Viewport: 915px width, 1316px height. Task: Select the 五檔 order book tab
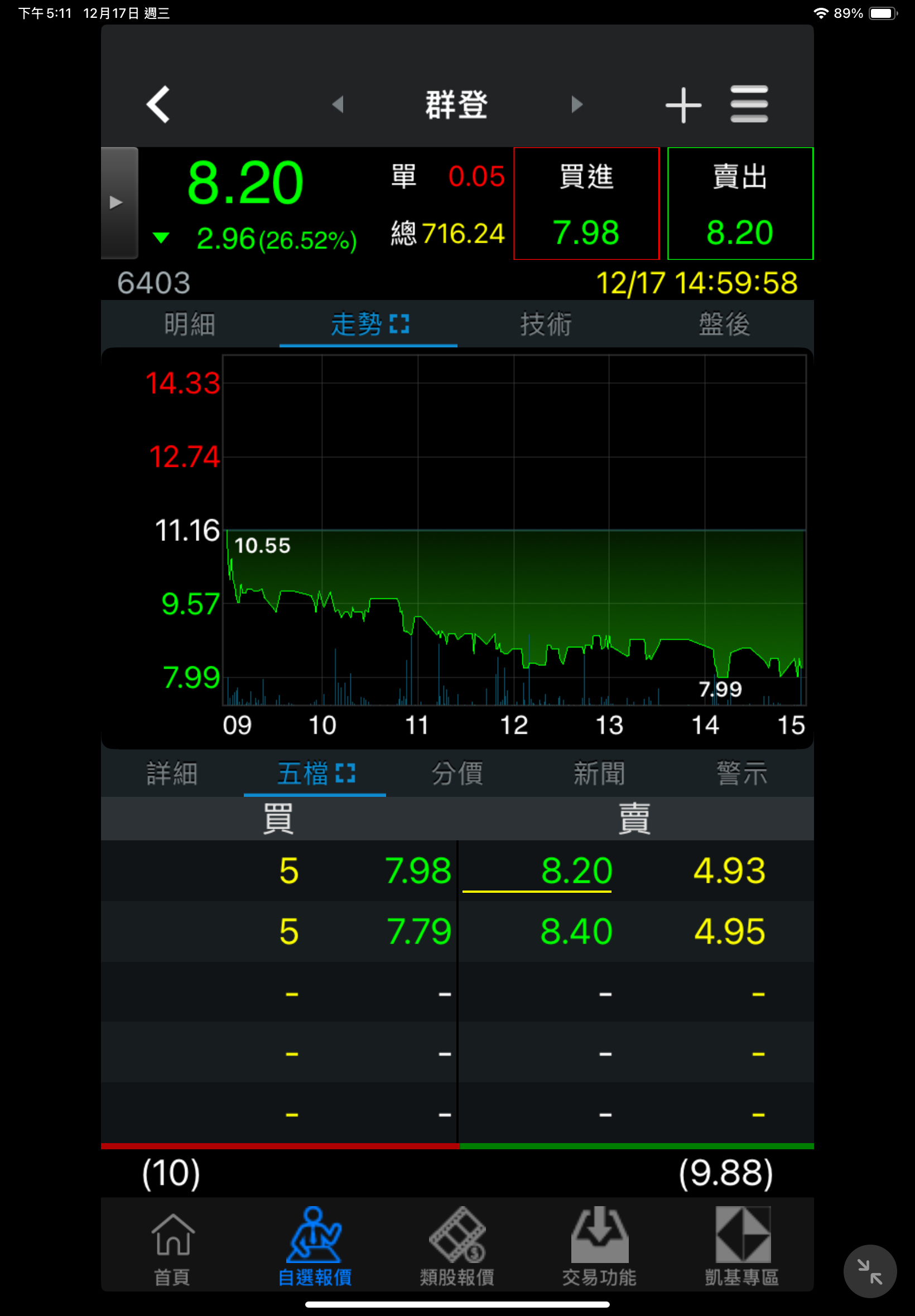tap(315, 773)
